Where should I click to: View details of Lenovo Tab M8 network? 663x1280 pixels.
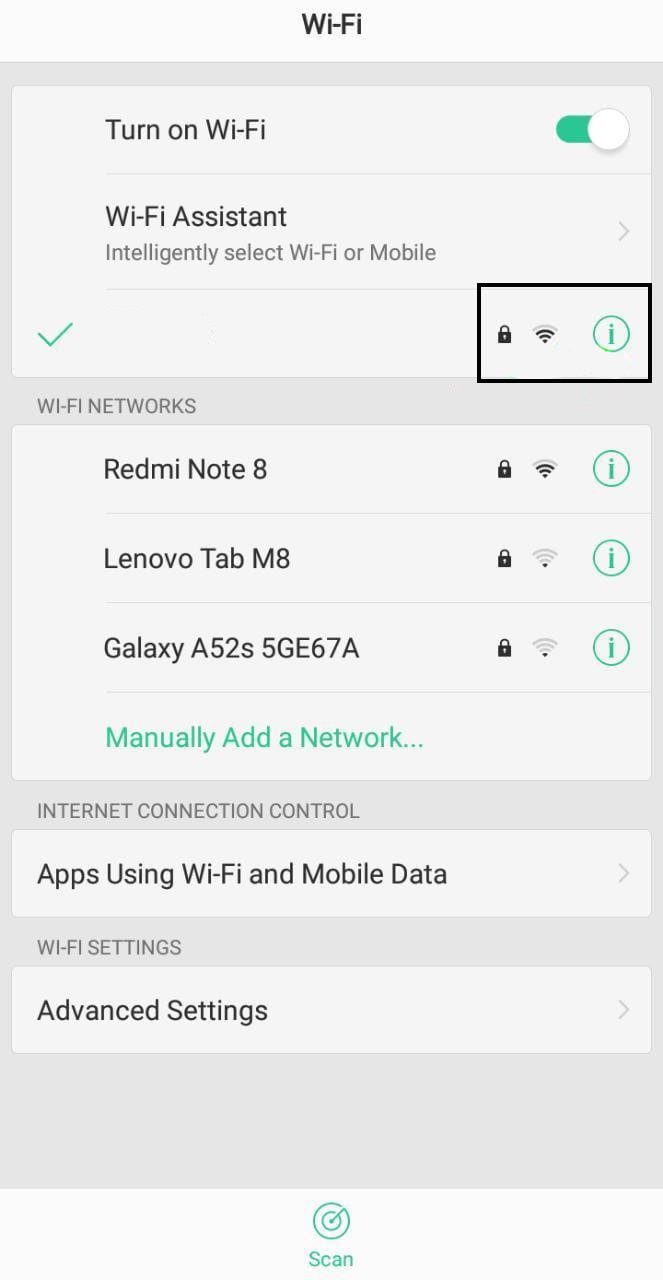pos(611,558)
